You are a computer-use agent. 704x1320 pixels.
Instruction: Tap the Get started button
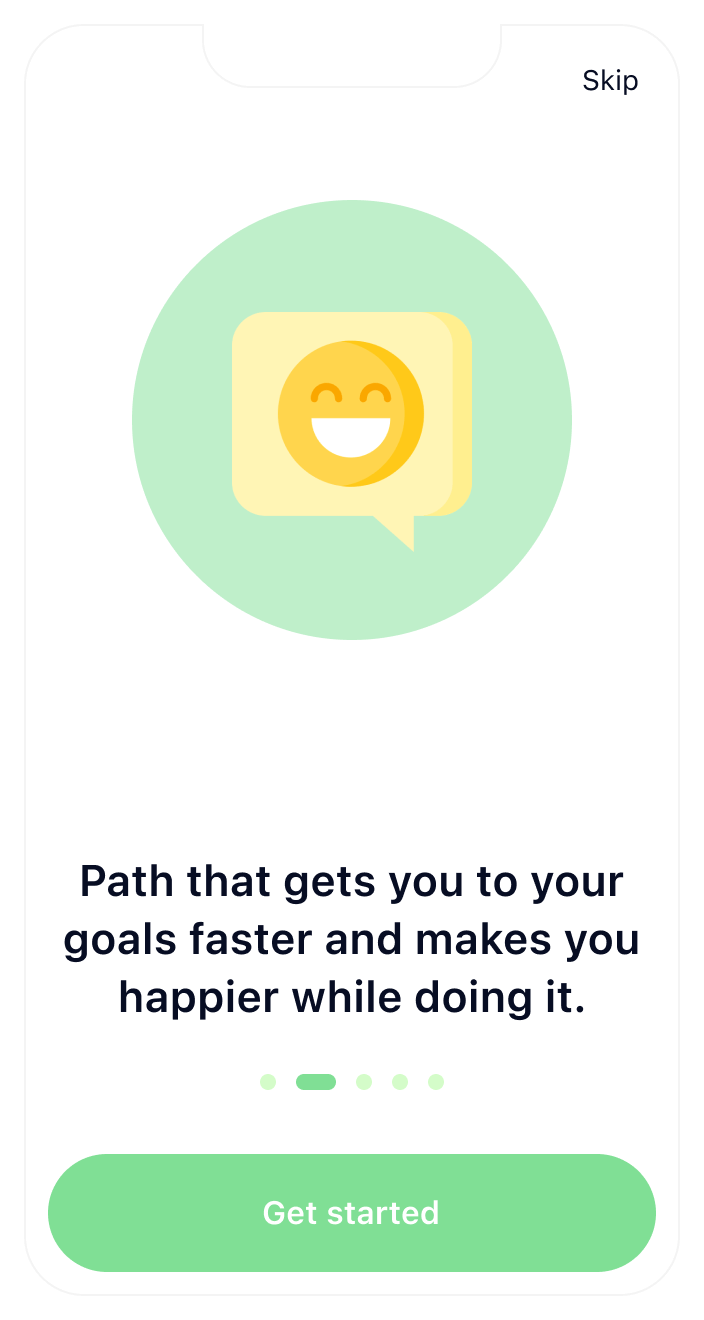point(351,1212)
